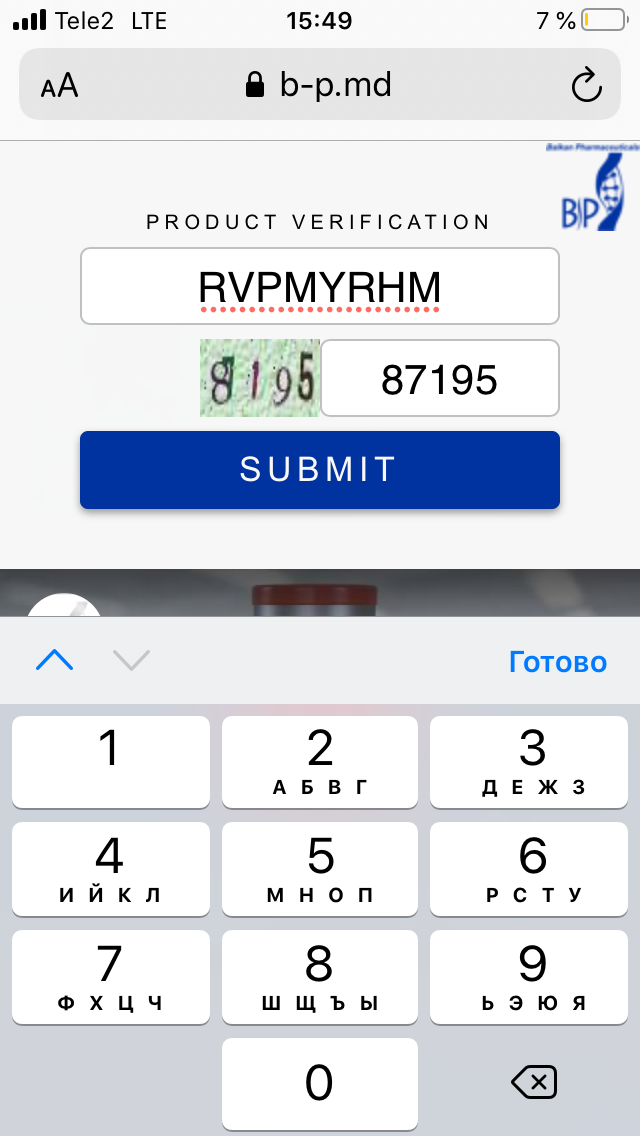Open the reader view aA menu

60,86
